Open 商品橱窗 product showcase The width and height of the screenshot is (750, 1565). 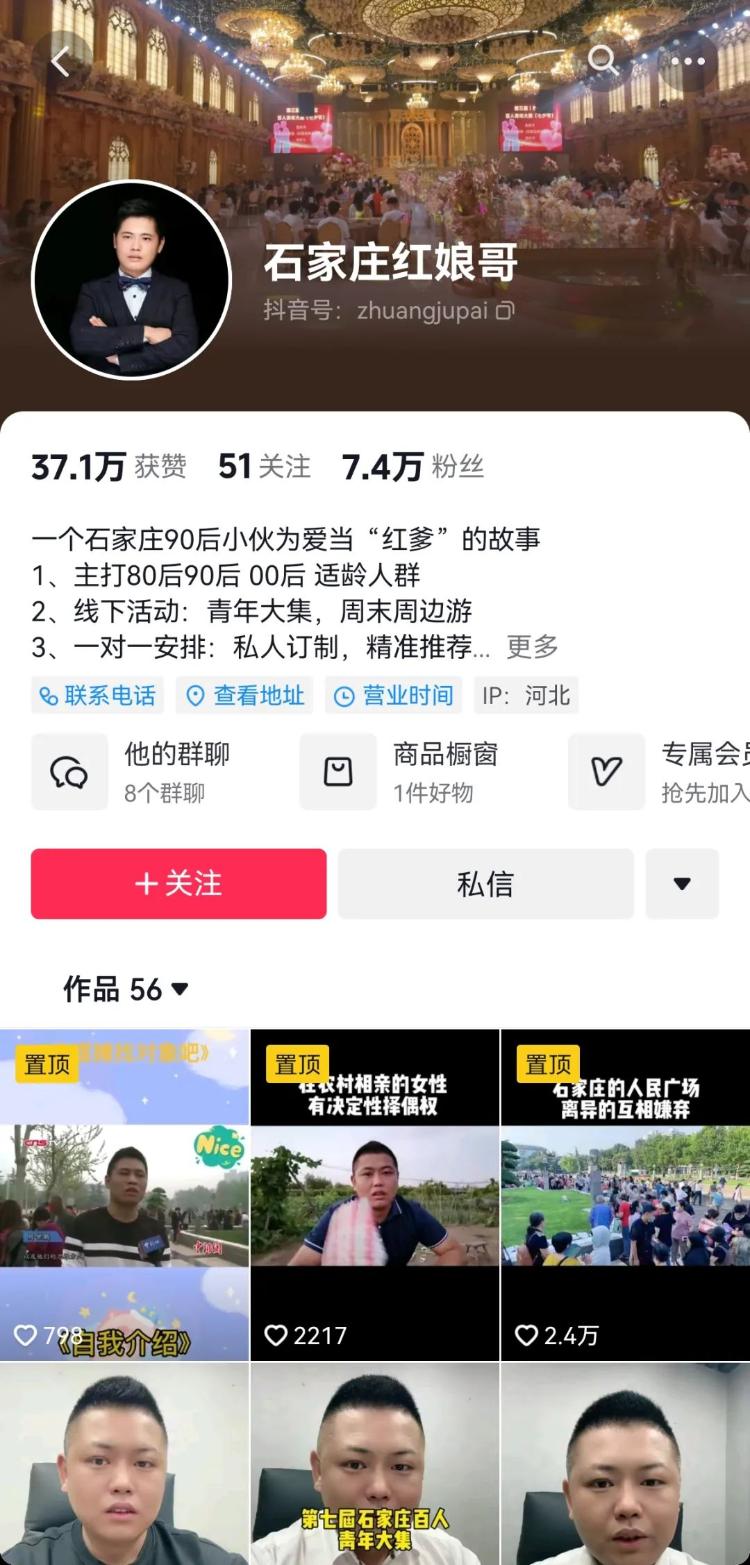tap(420, 771)
